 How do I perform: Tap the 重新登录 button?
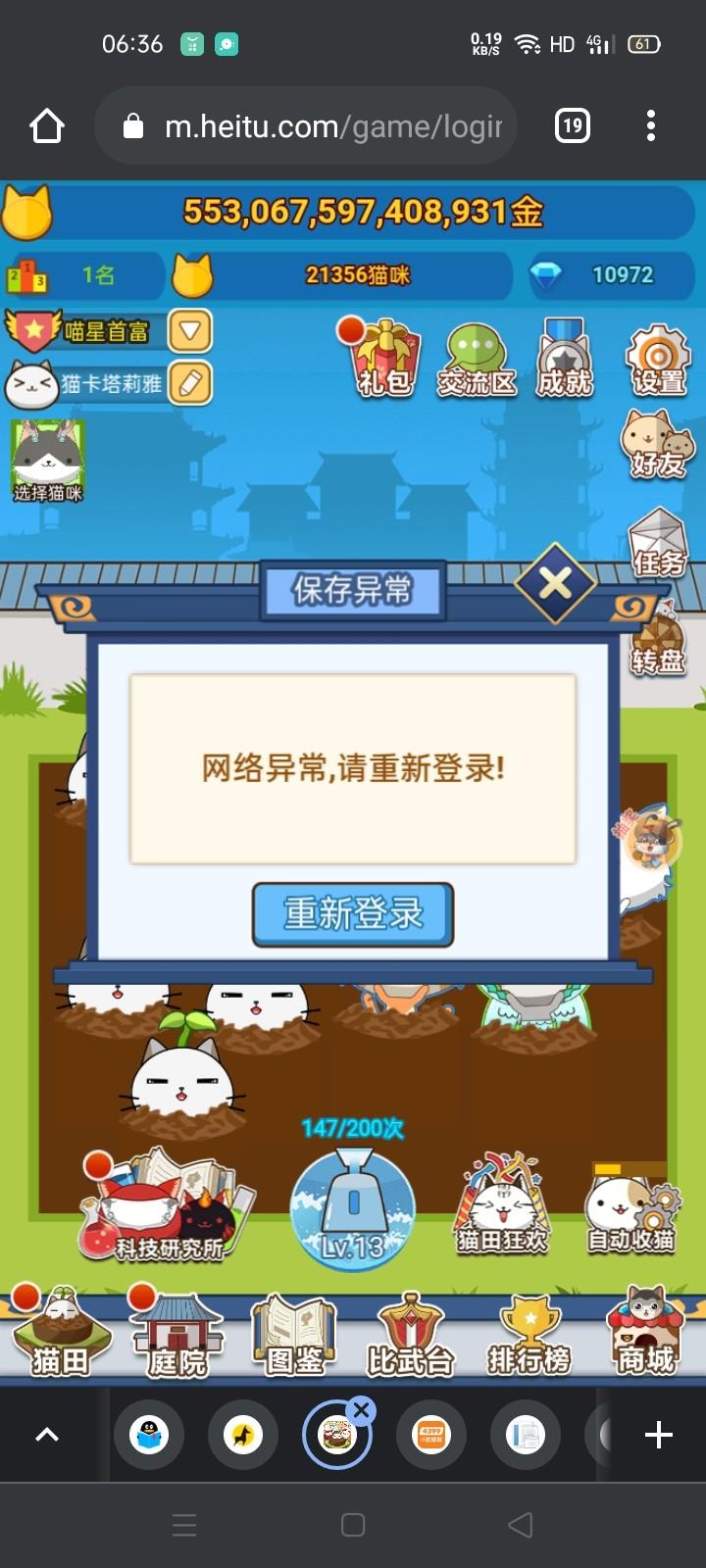point(353,914)
